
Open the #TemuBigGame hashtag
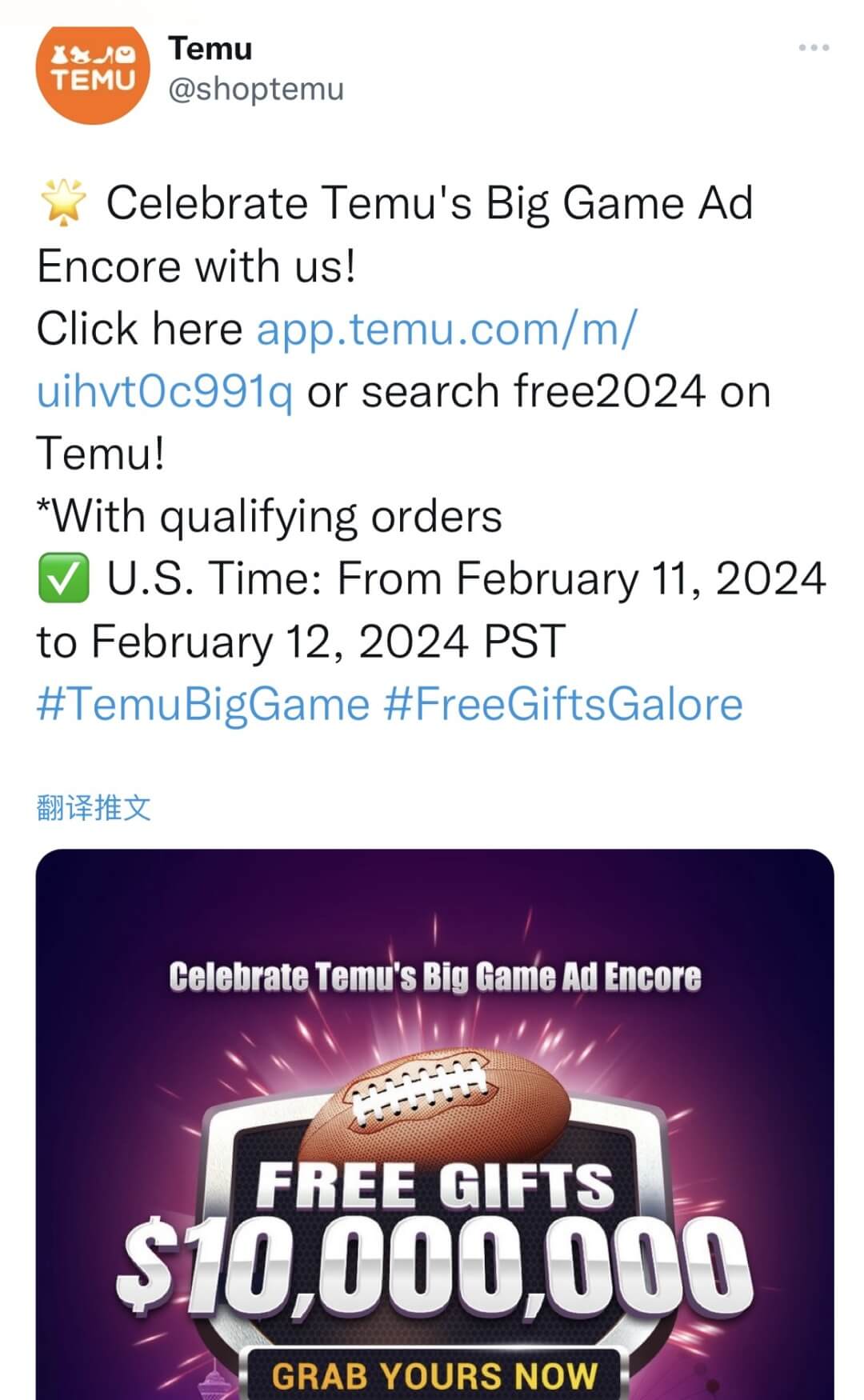coord(203,704)
